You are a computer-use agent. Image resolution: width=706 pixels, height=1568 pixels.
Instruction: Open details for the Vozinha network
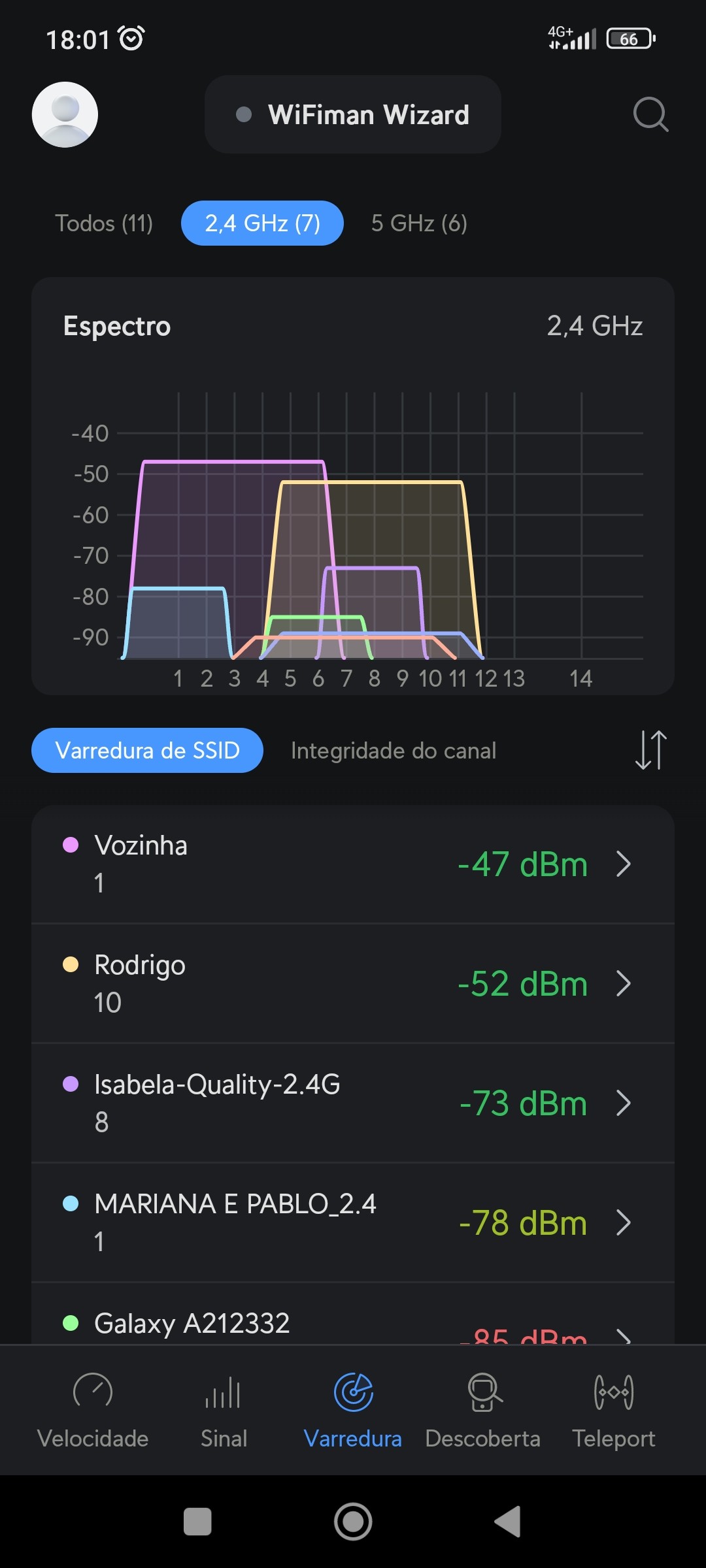pos(353,864)
